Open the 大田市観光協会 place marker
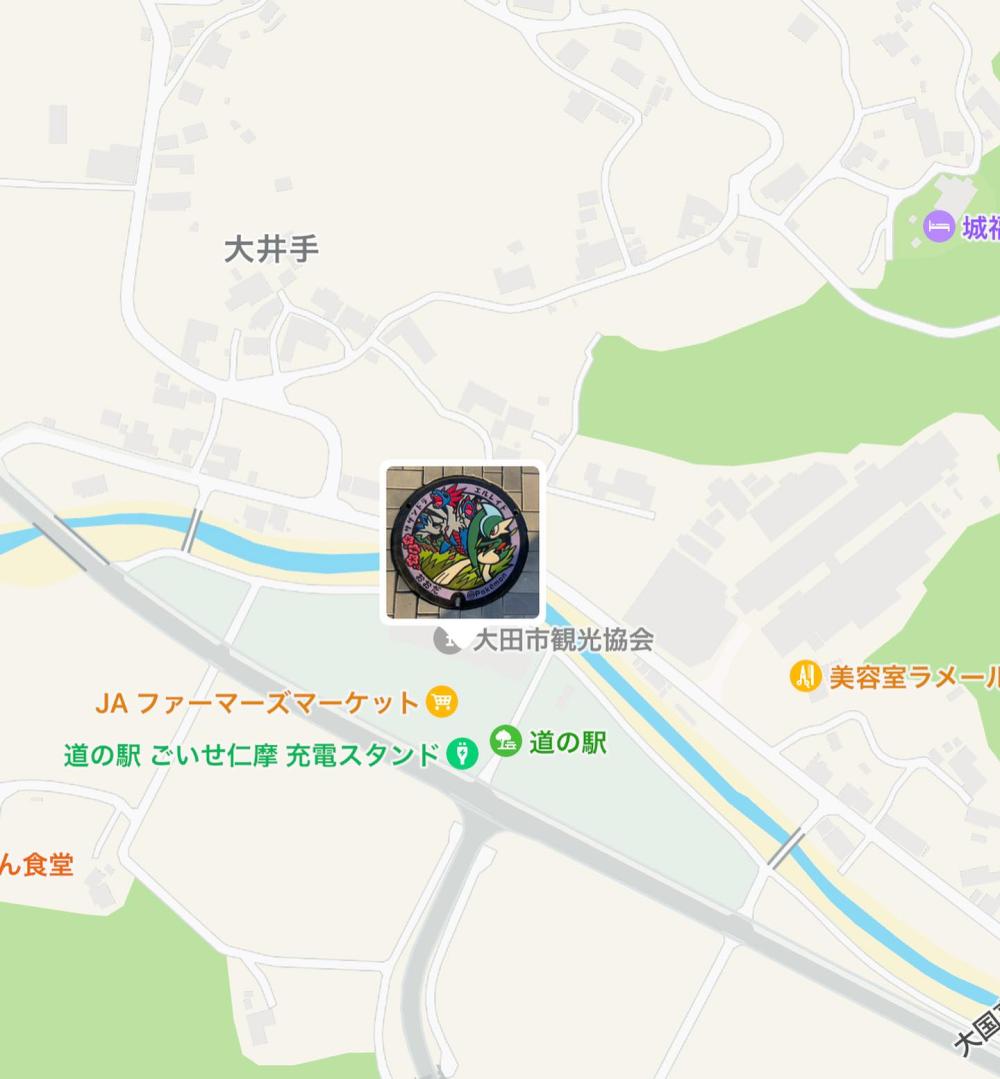 [447, 639]
